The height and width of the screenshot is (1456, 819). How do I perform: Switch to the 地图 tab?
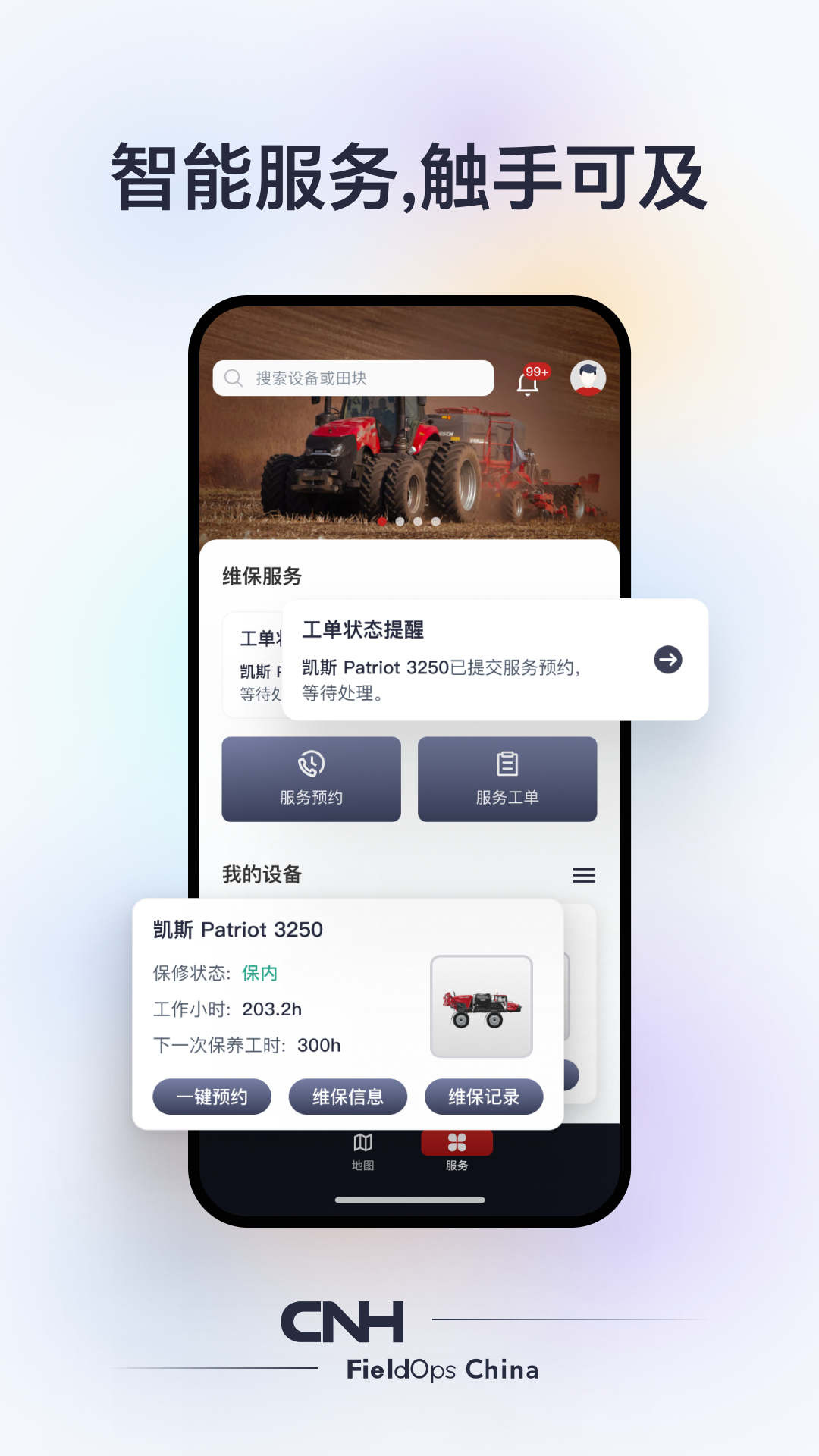tap(363, 1150)
